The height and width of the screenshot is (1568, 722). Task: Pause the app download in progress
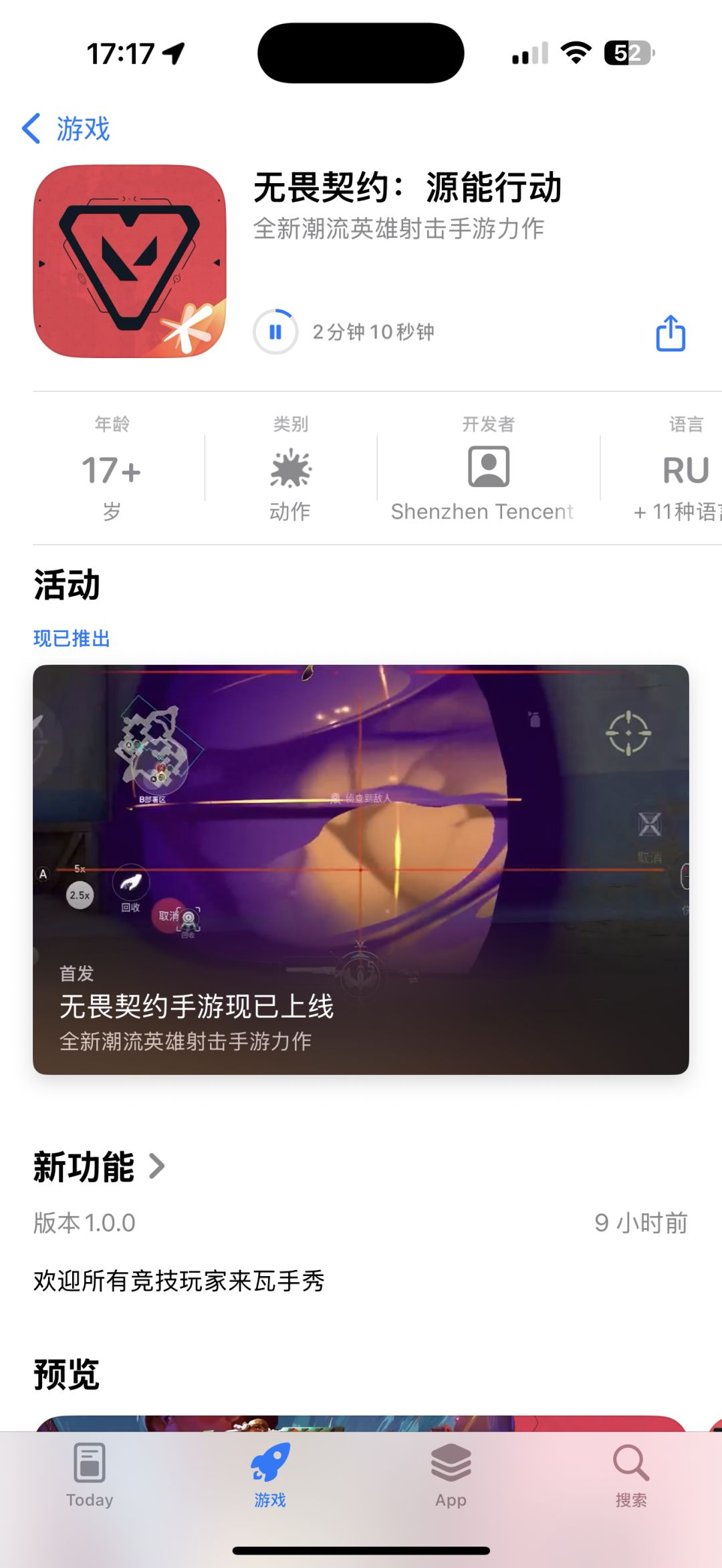pyautogui.click(x=275, y=332)
